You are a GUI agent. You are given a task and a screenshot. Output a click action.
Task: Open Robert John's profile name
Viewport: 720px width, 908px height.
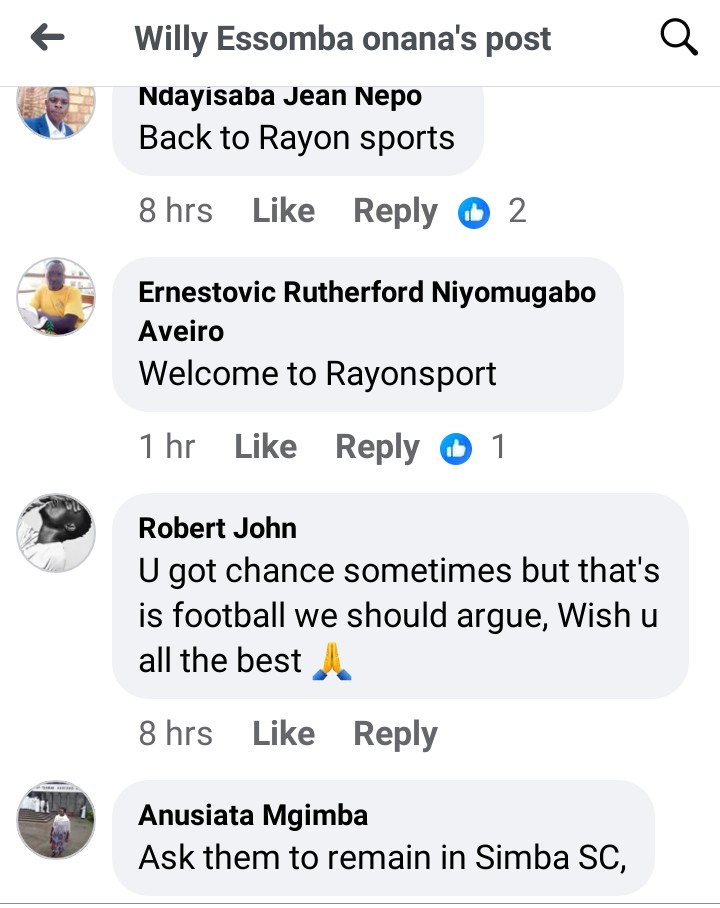217,527
